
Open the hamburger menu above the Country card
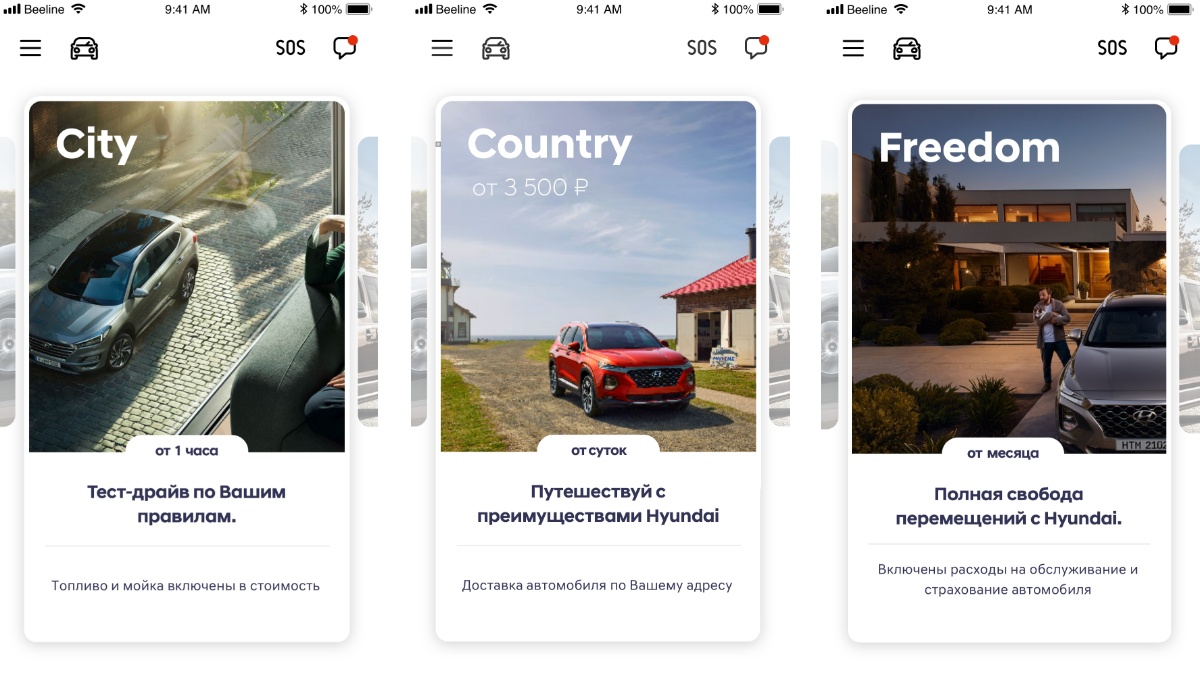point(442,48)
